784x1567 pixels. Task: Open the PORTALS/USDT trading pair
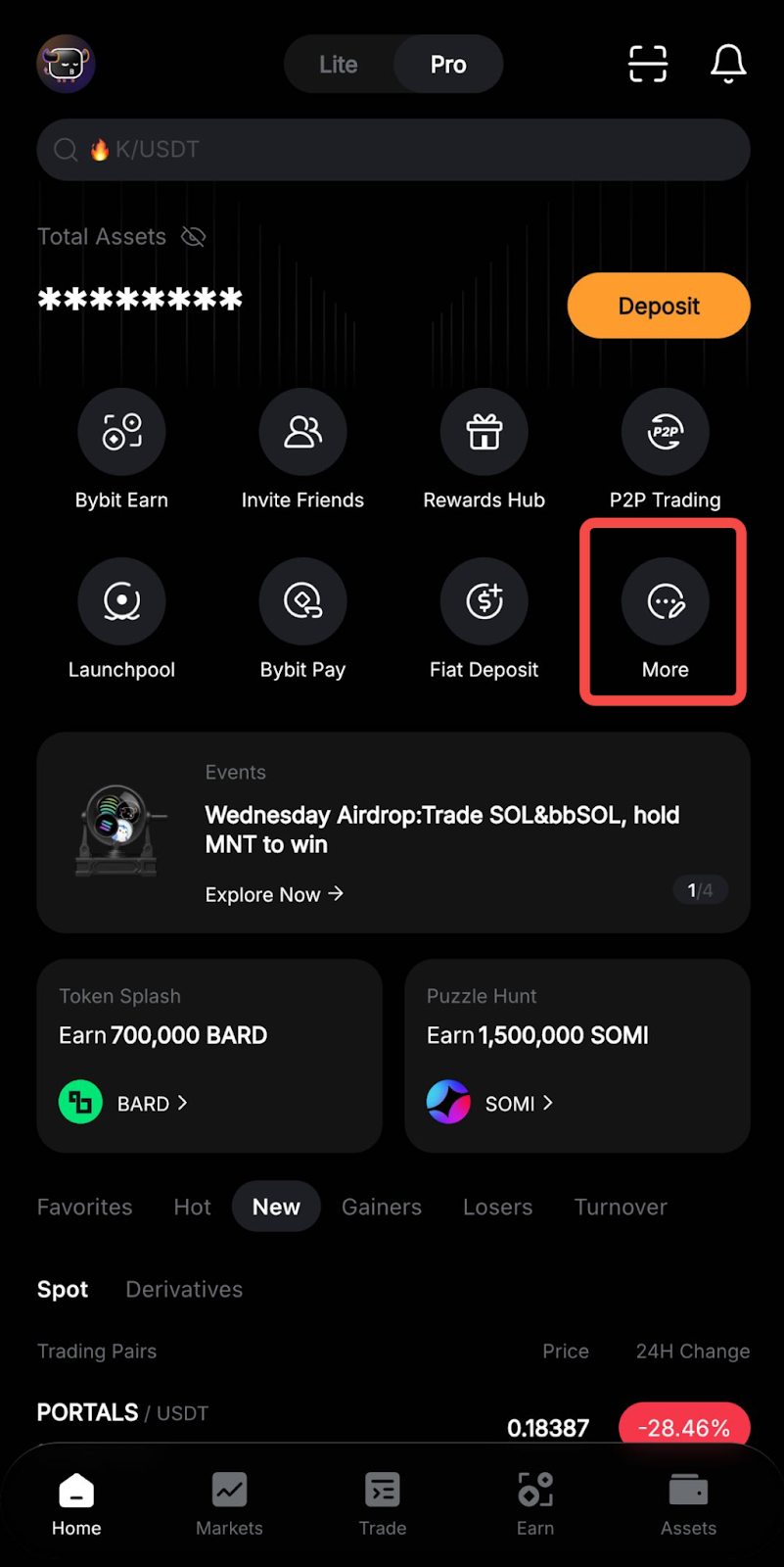point(122,1412)
